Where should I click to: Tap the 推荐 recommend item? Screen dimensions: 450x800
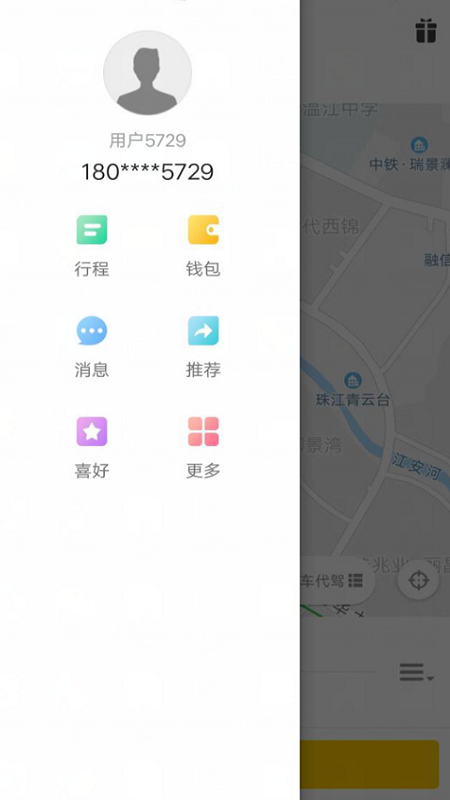pos(203,347)
